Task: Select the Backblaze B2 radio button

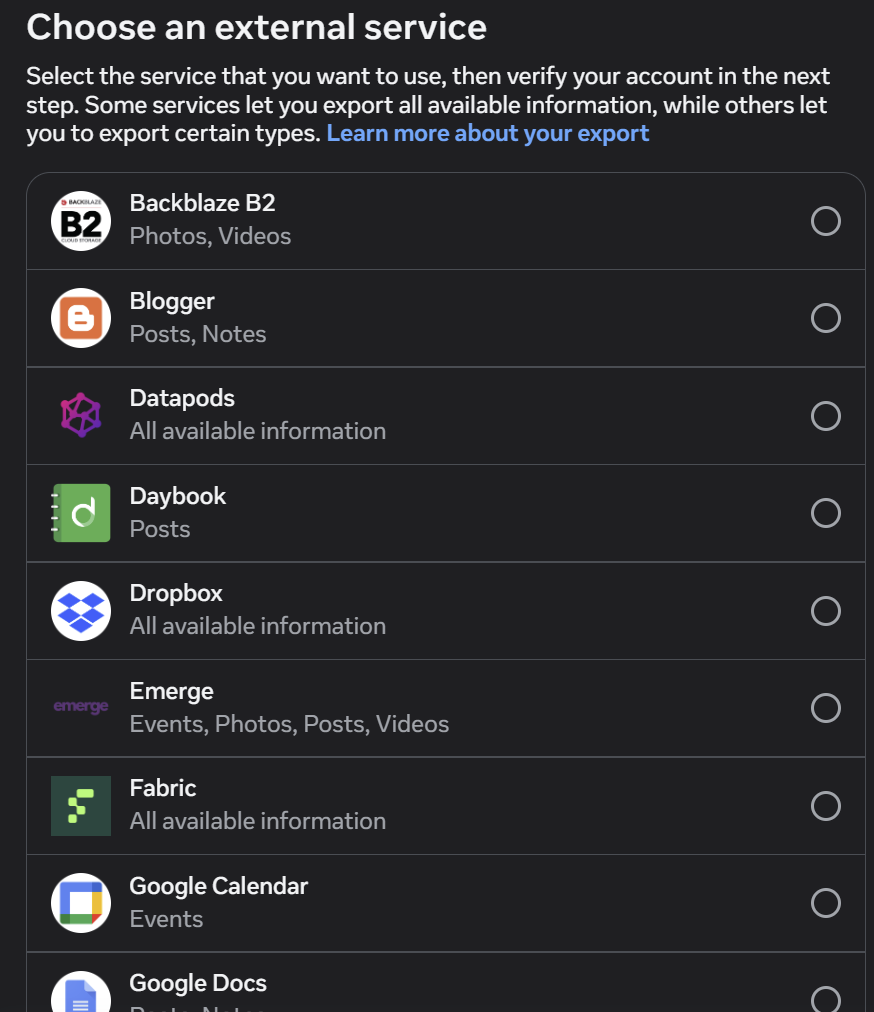Action: coord(826,220)
